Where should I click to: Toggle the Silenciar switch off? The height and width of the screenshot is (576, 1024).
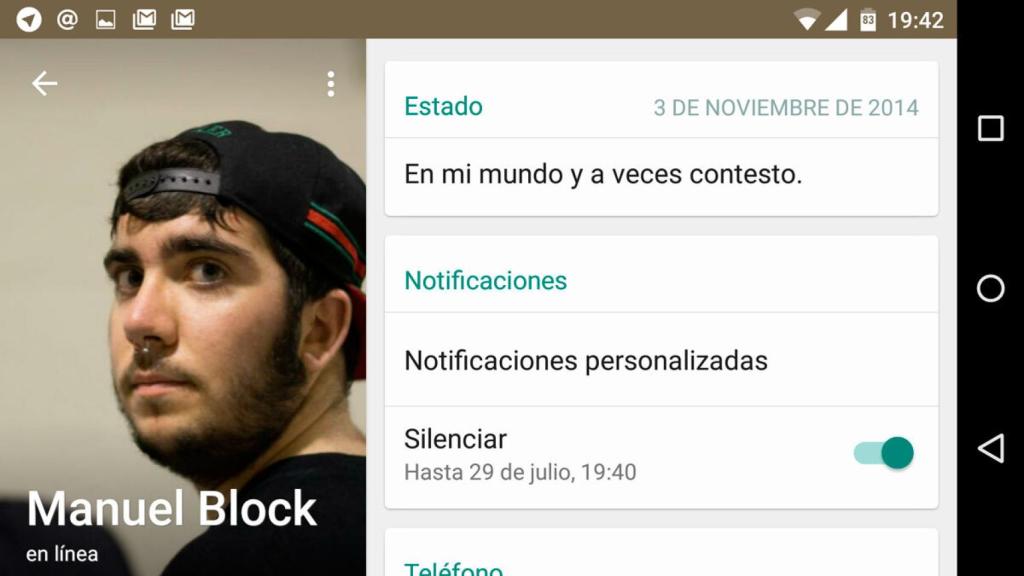[884, 453]
